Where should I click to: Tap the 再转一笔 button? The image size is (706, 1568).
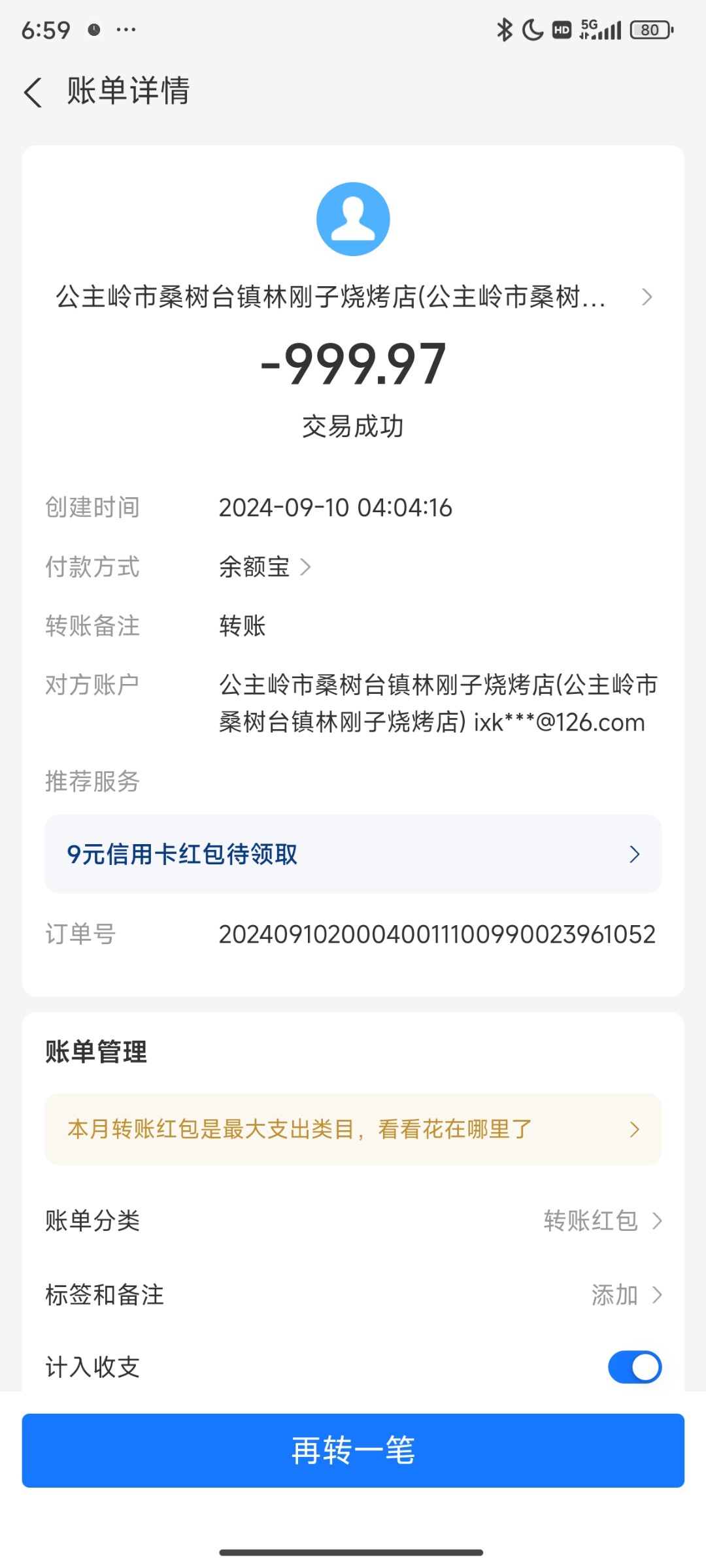(x=353, y=1450)
